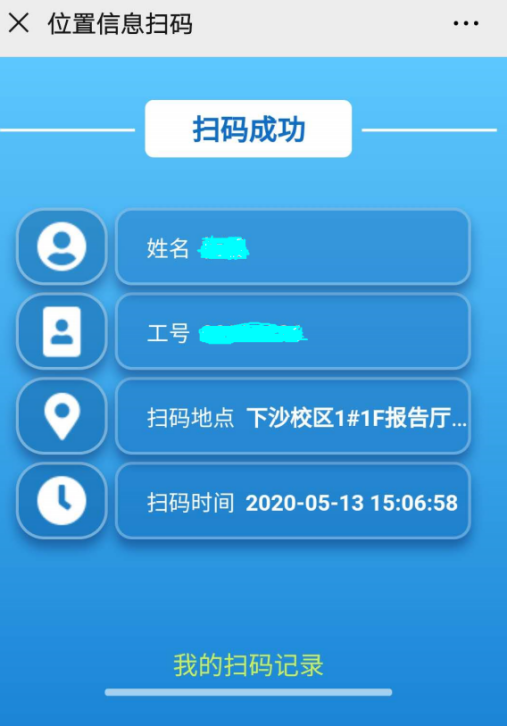The height and width of the screenshot is (726, 507).
Task: Close the 位置信息扫码 page
Action: [x=19, y=23]
